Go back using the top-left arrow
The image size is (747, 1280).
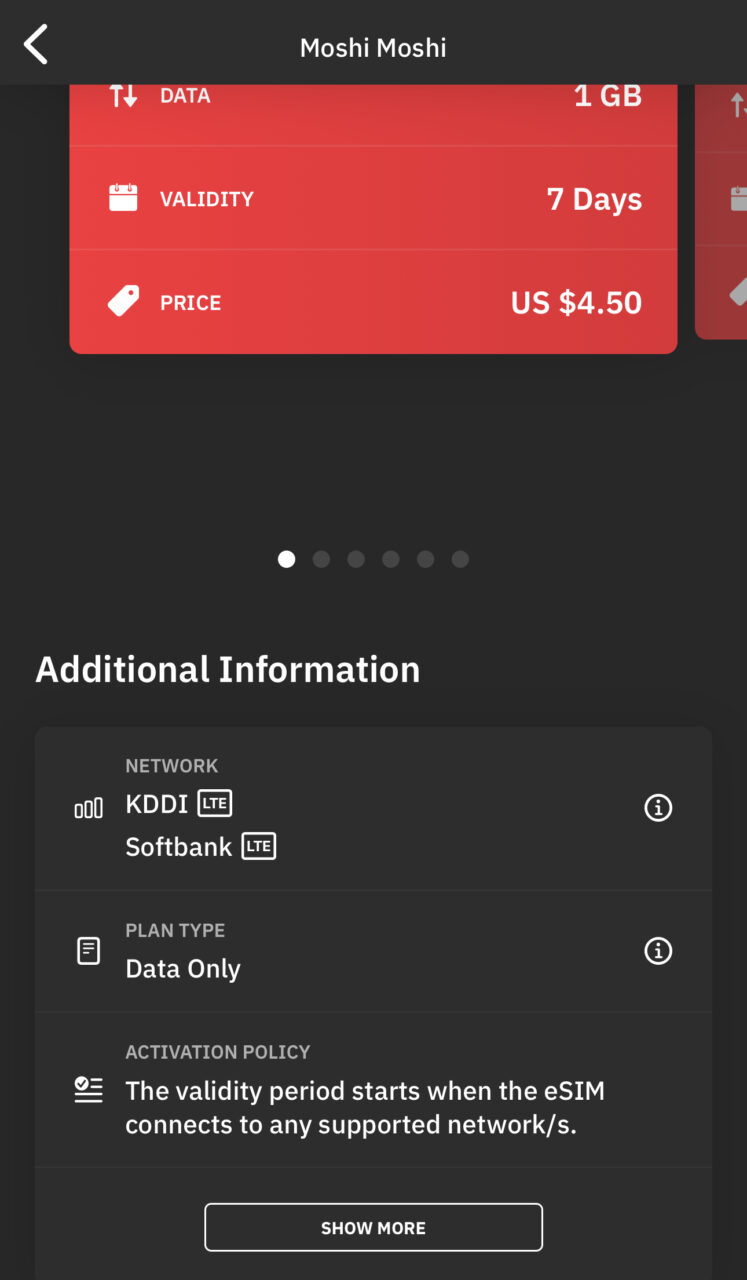point(36,46)
